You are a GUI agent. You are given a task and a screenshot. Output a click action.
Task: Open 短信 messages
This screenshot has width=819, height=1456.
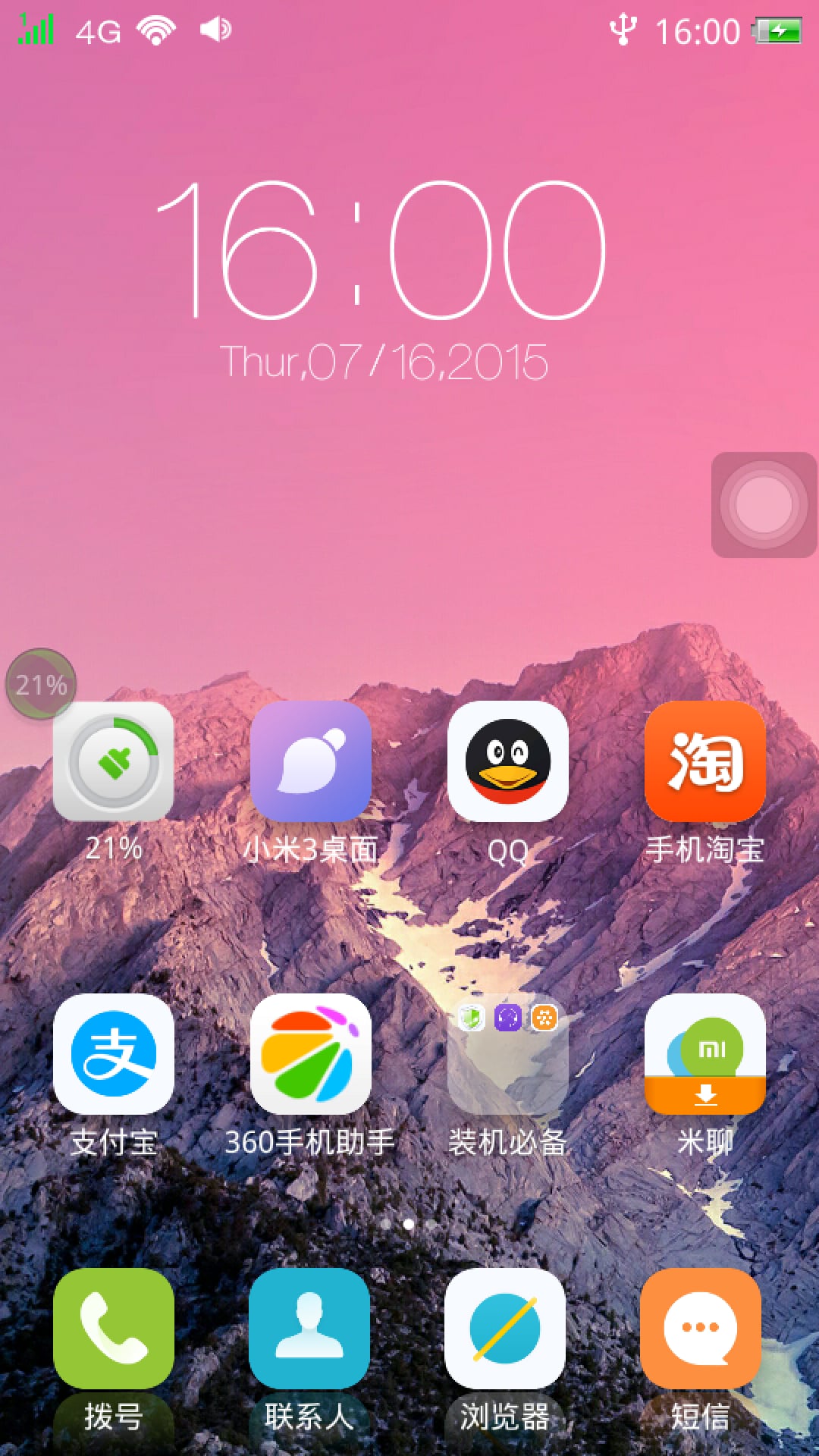pyautogui.click(x=701, y=1329)
